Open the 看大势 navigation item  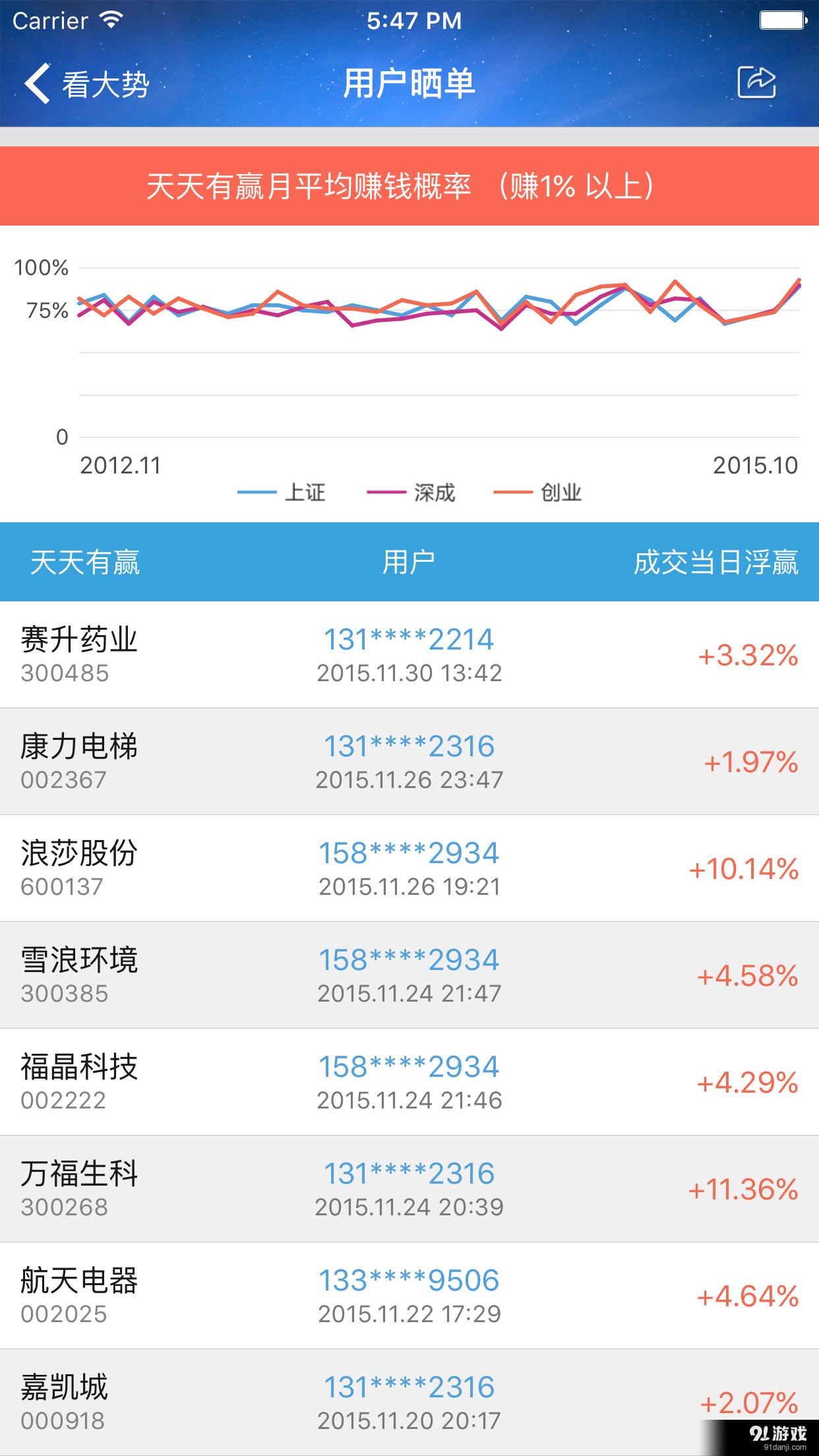[x=106, y=82]
